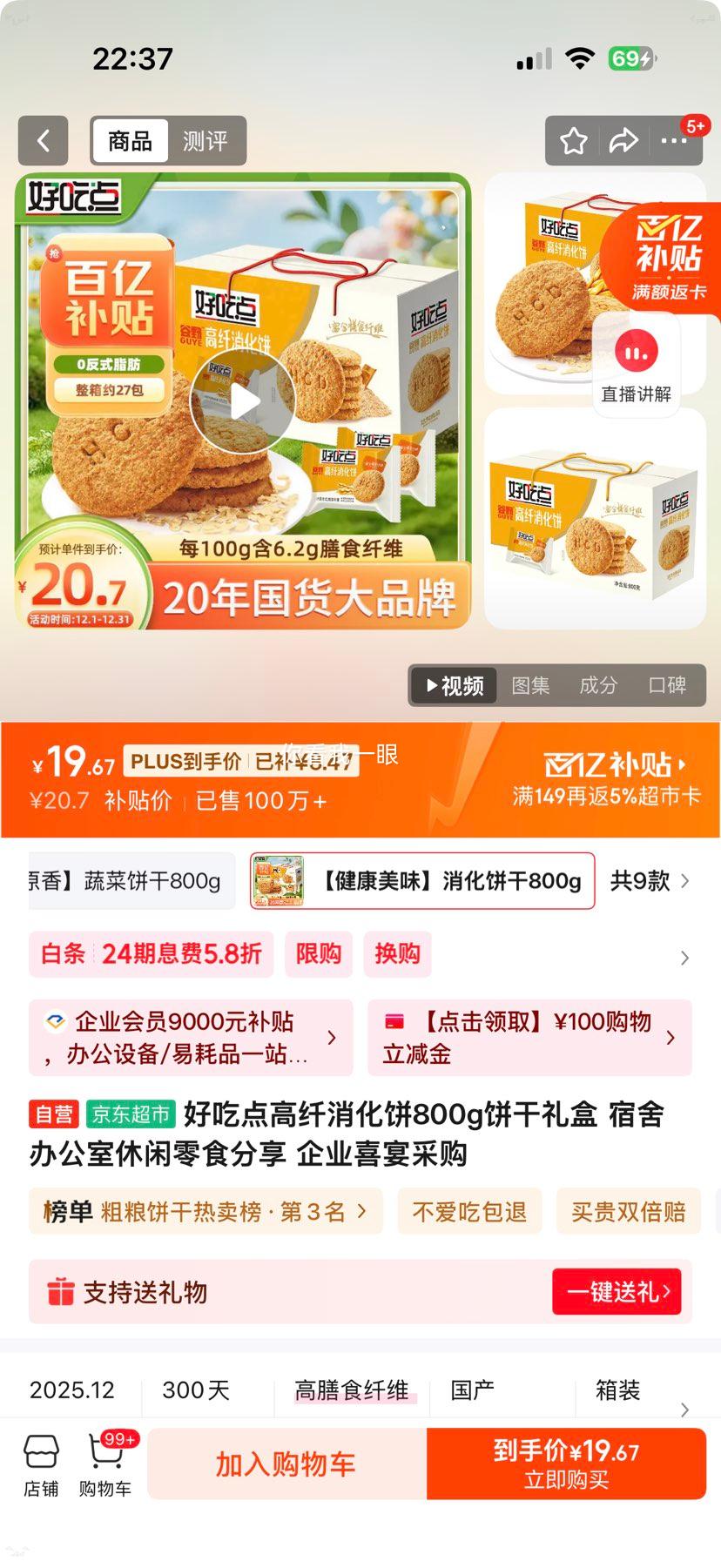Switch to the 测评 tab
Viewport: 721px width, 1568px height.
coord(205,140)
